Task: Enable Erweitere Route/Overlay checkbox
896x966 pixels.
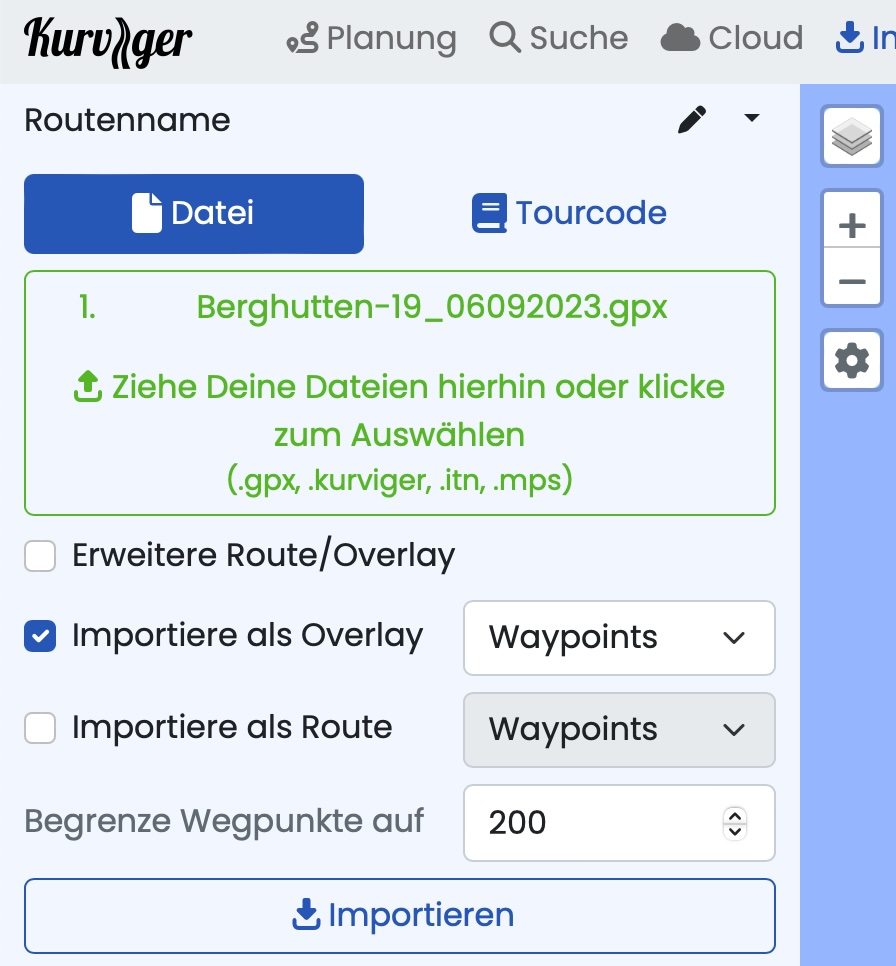Action: click(x=40, y=556)
